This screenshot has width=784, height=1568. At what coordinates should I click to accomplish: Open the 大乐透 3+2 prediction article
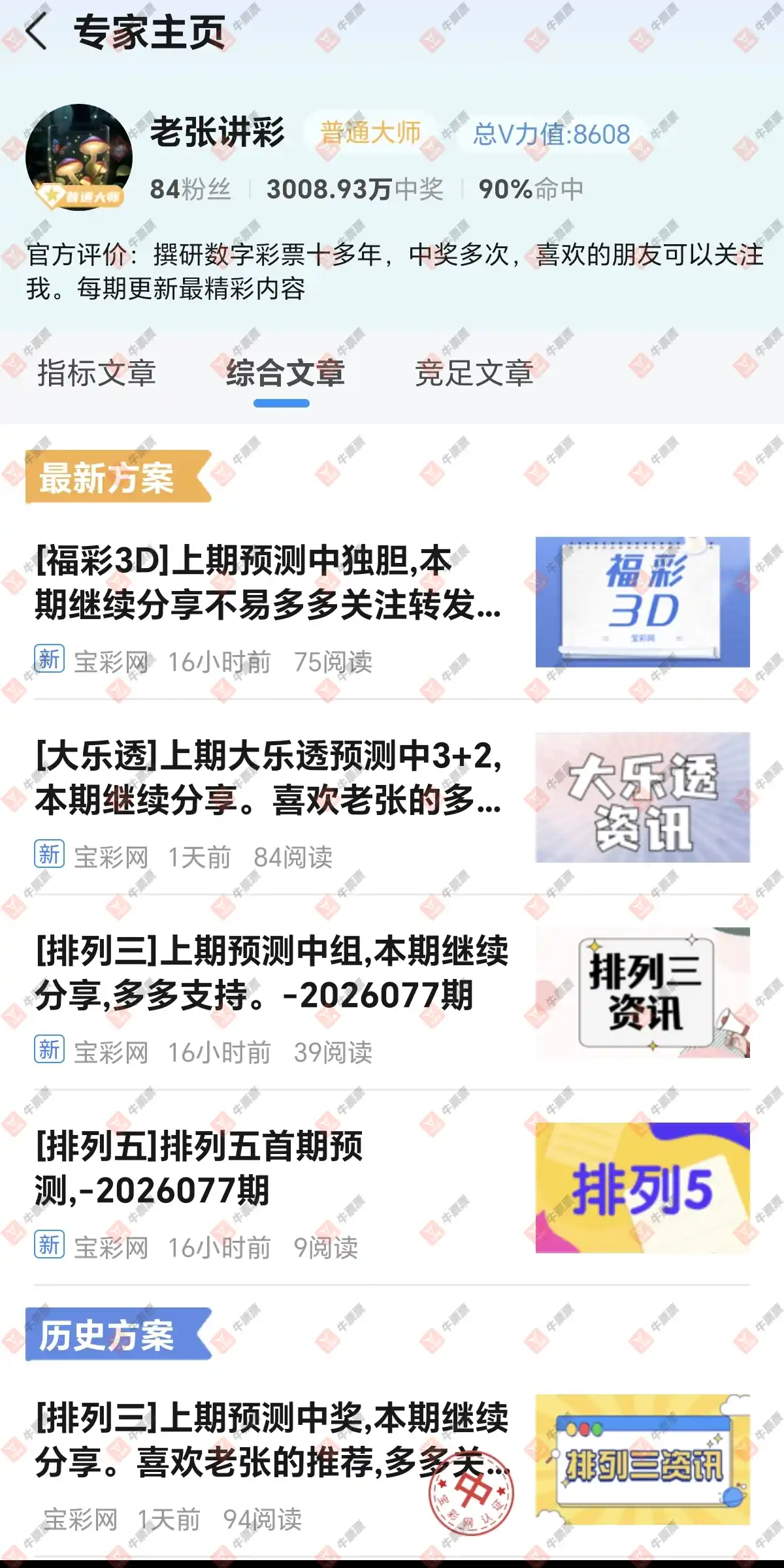[x=268, y=784]
